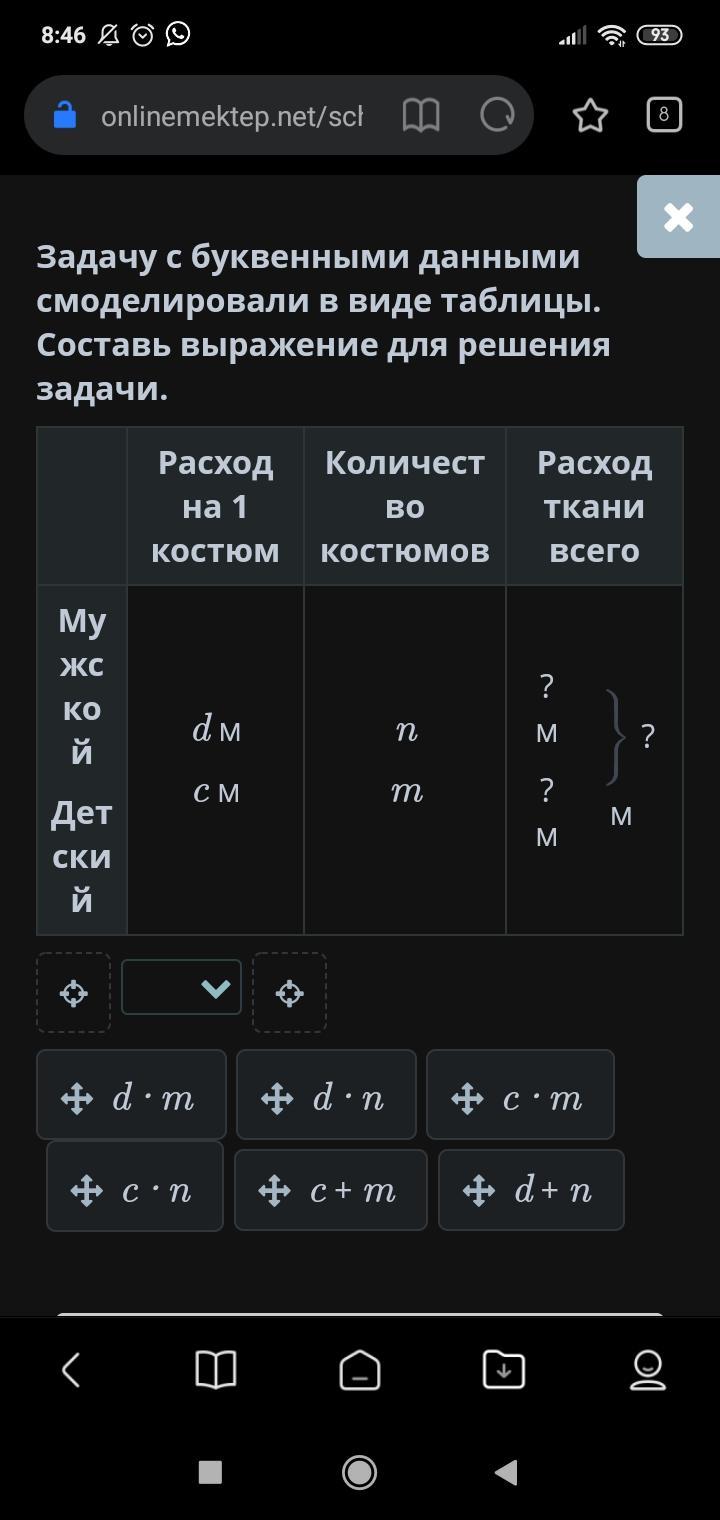Choose the c · m expression tile
This screenshot has height=1520, width=720.
coord(520,1096)
